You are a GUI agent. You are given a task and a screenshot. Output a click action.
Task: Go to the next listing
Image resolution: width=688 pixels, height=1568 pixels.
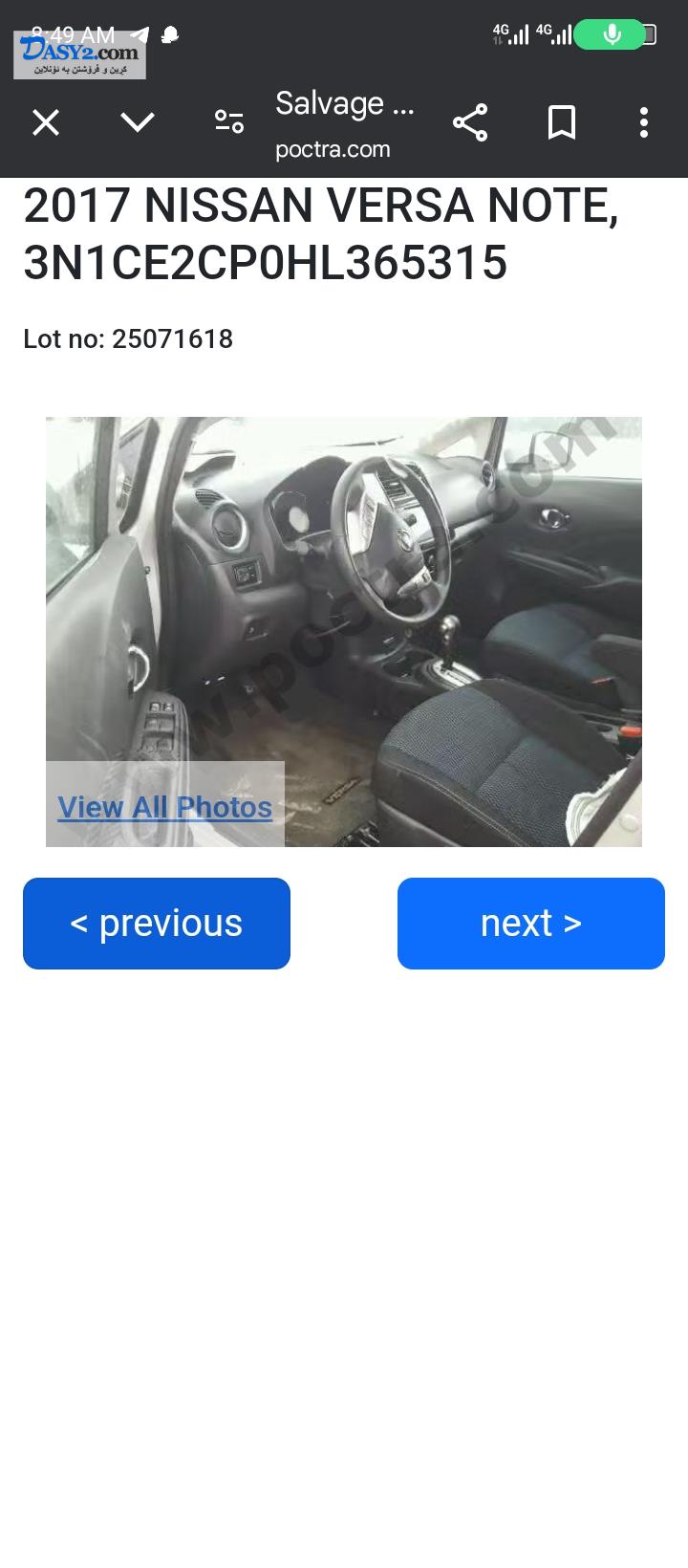pos(531,924)
